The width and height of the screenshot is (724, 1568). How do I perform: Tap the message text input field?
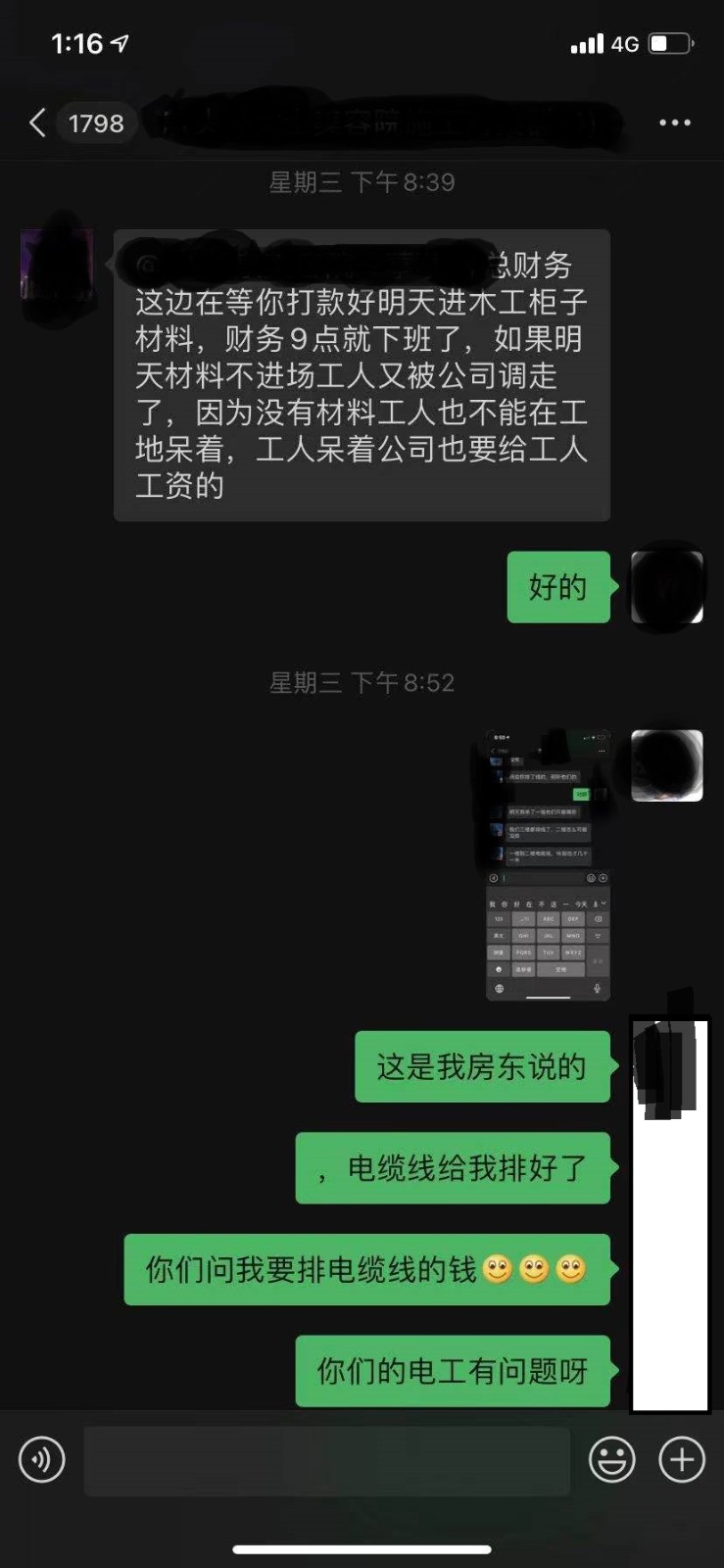[x=326, y=1460]
